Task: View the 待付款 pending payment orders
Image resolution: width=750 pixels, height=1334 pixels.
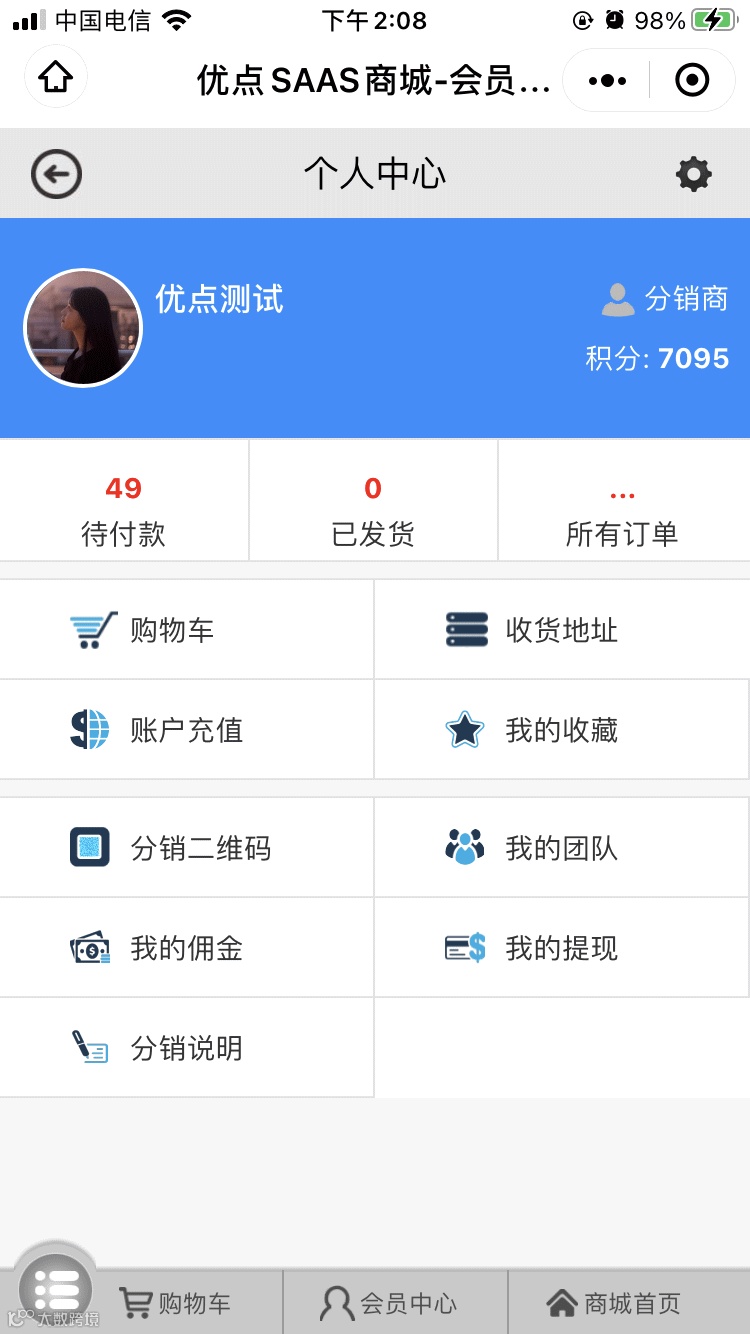Action: tap(124, 510)
